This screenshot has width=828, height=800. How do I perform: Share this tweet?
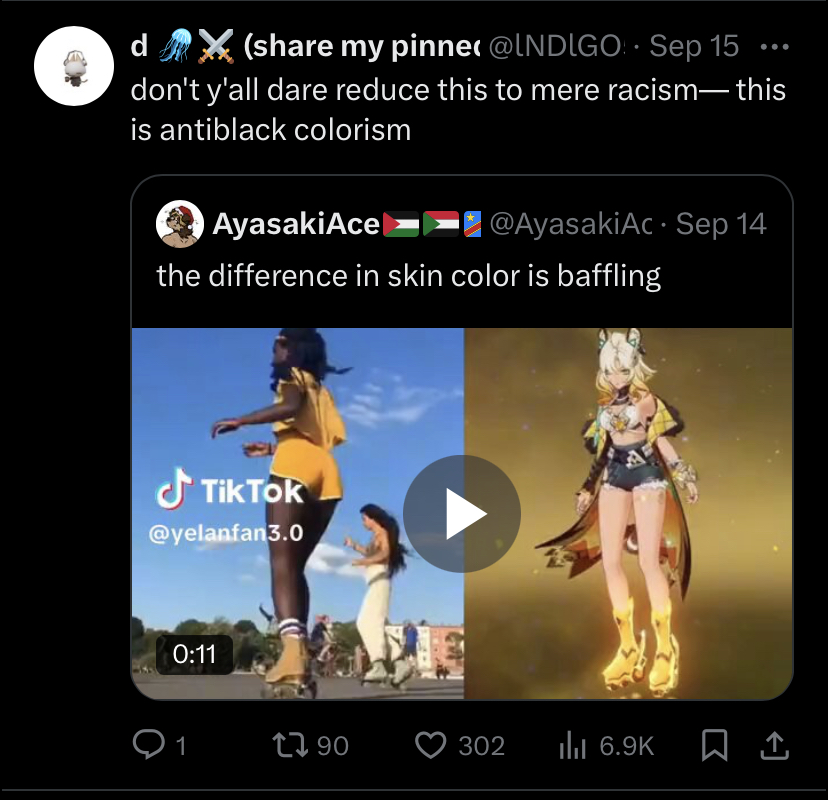(775, 744)
